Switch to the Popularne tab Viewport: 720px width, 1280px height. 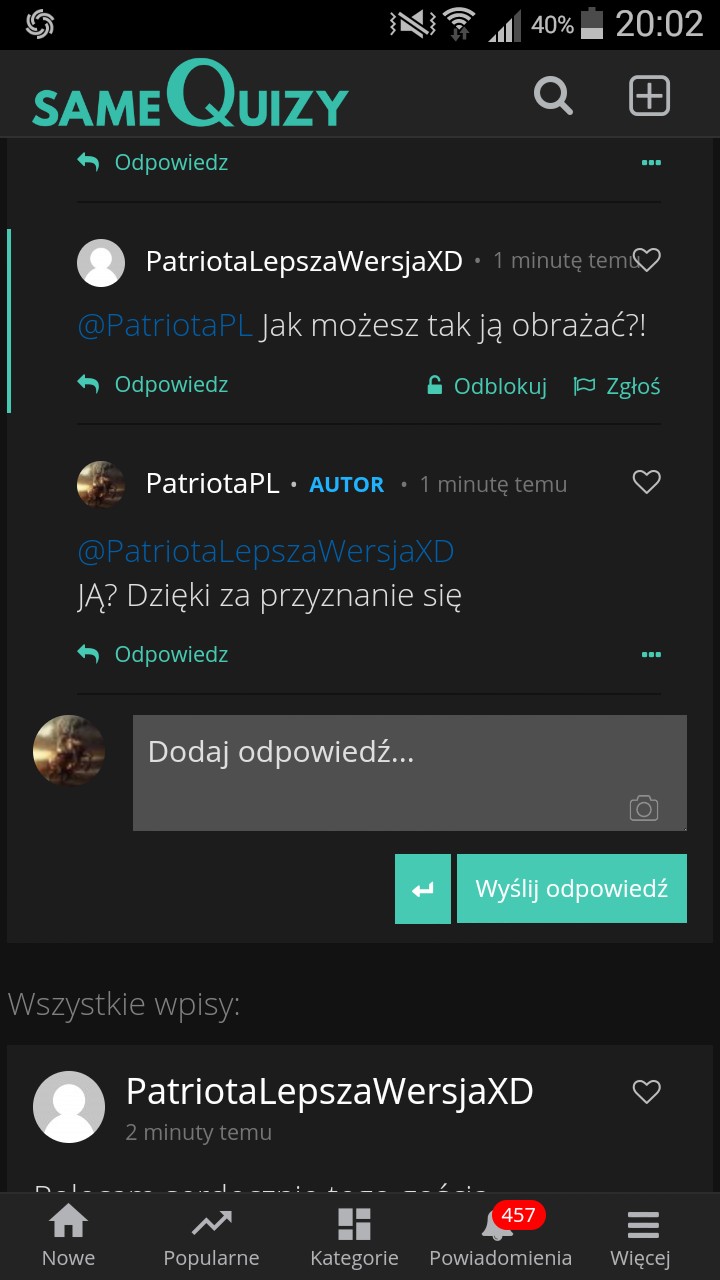point(211,1237)
